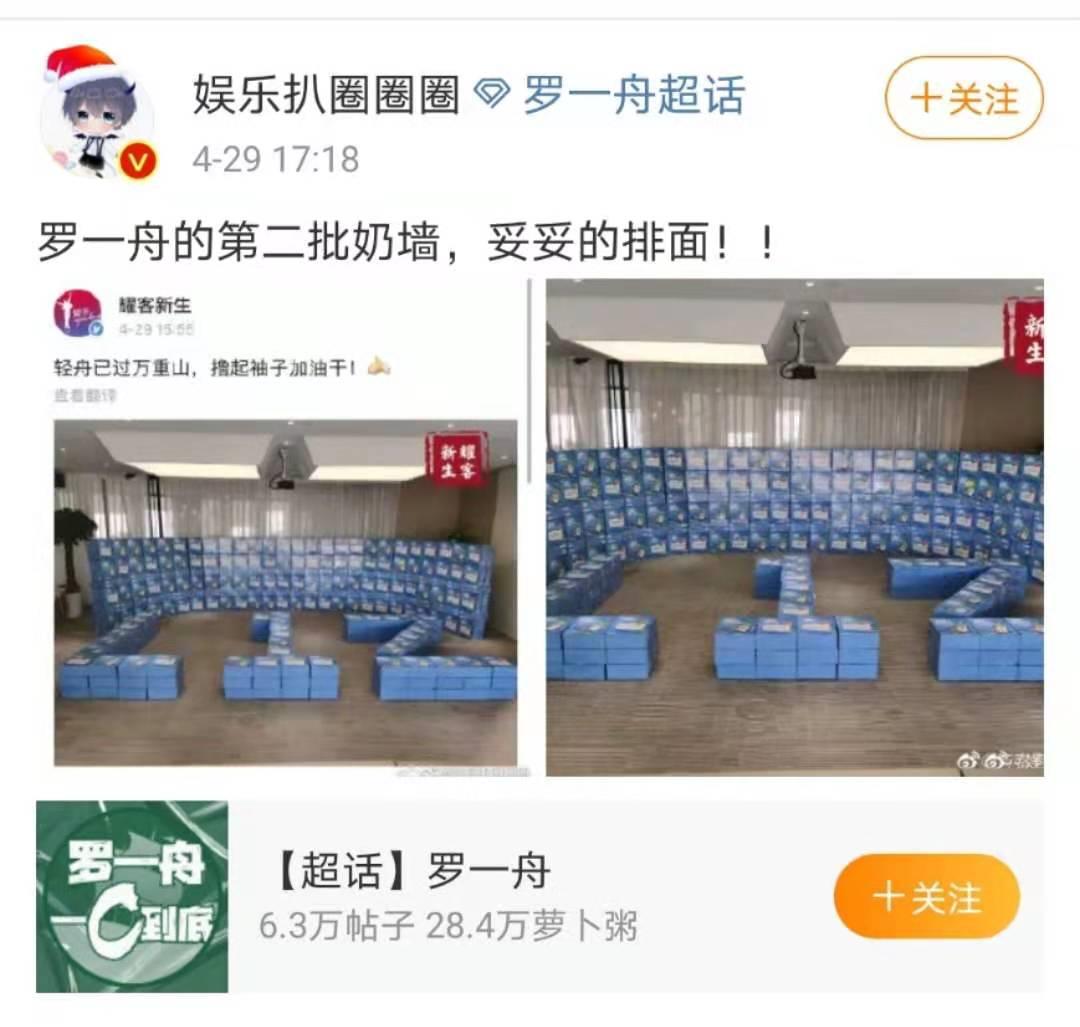View the right milk wall photo

coord(795,527)
